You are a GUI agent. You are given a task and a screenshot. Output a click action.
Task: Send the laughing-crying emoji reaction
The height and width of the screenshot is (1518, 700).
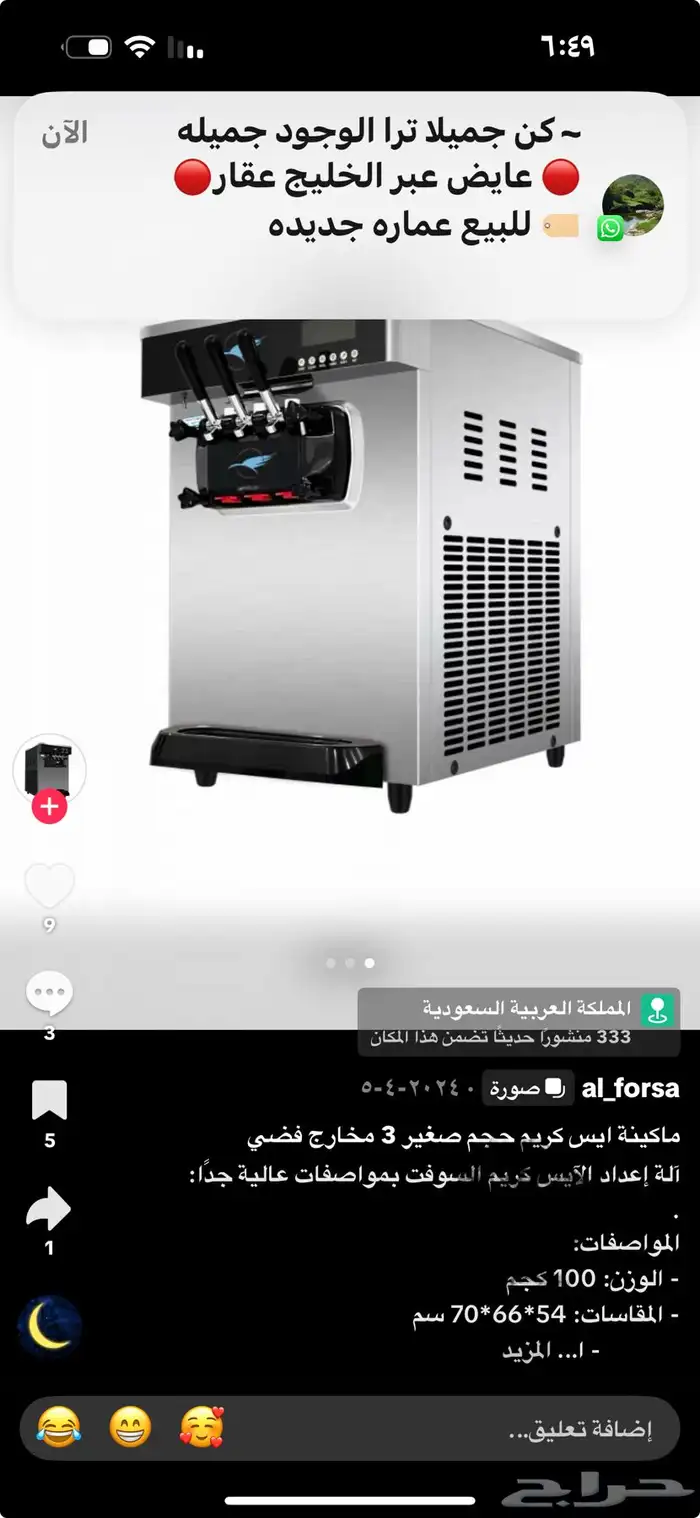click(x=59, y=1427)
